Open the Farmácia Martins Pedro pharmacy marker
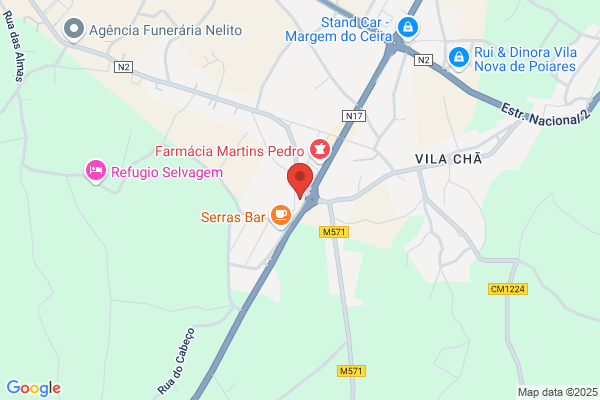 (x=320, y=150)
